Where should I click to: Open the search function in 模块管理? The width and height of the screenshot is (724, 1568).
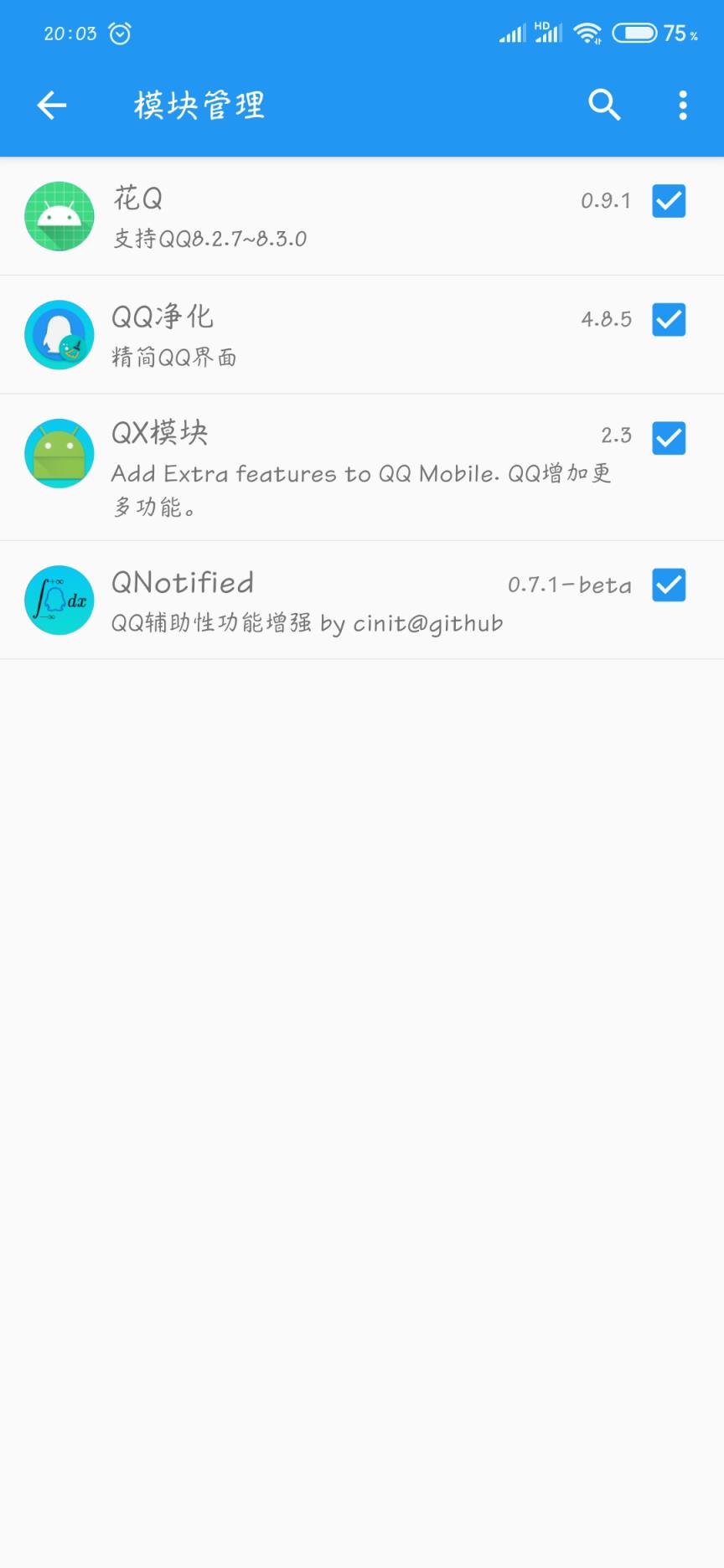[x=605, y=106]
